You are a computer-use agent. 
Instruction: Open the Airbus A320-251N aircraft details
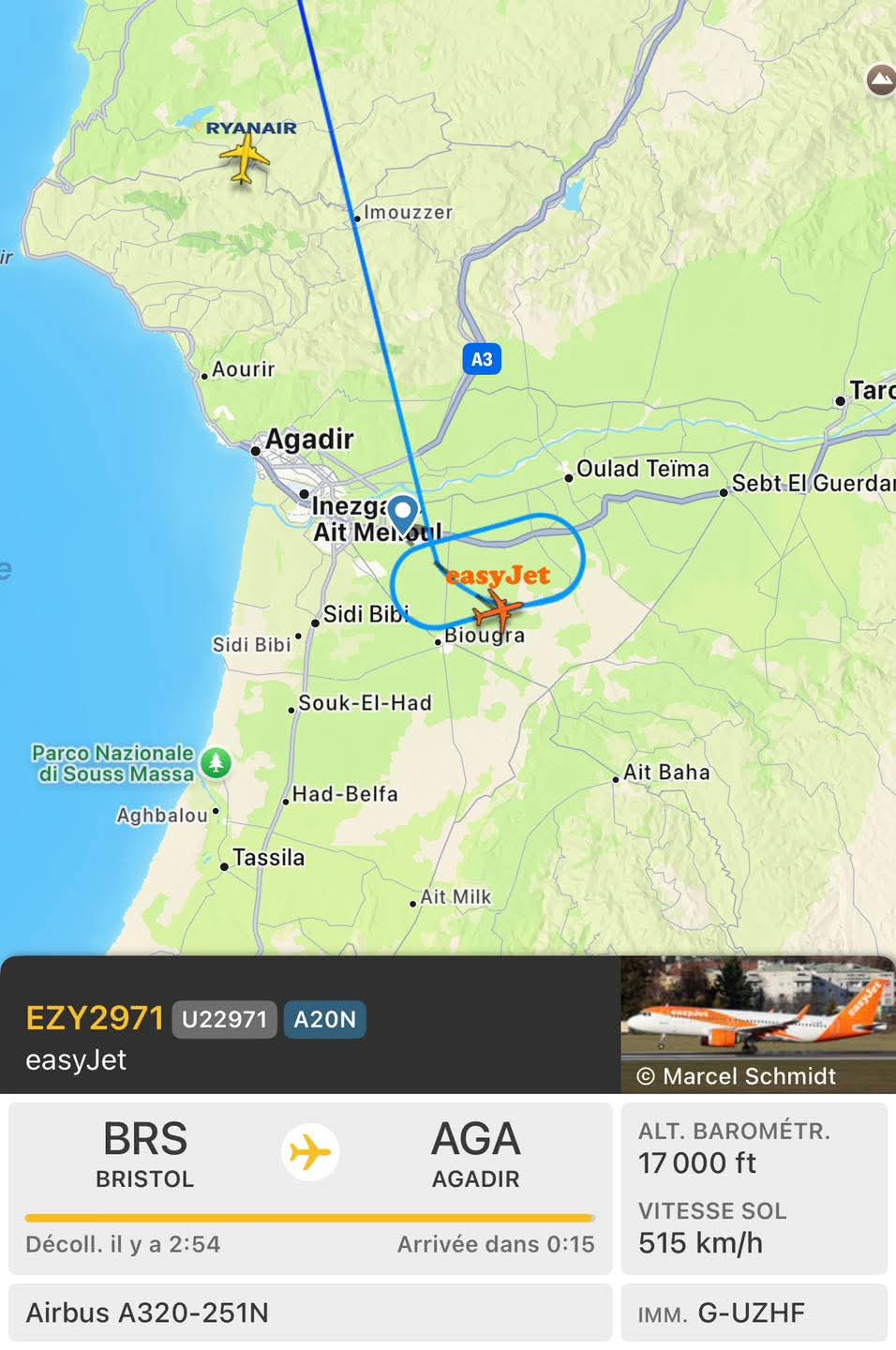click(x=309, y=1312)
